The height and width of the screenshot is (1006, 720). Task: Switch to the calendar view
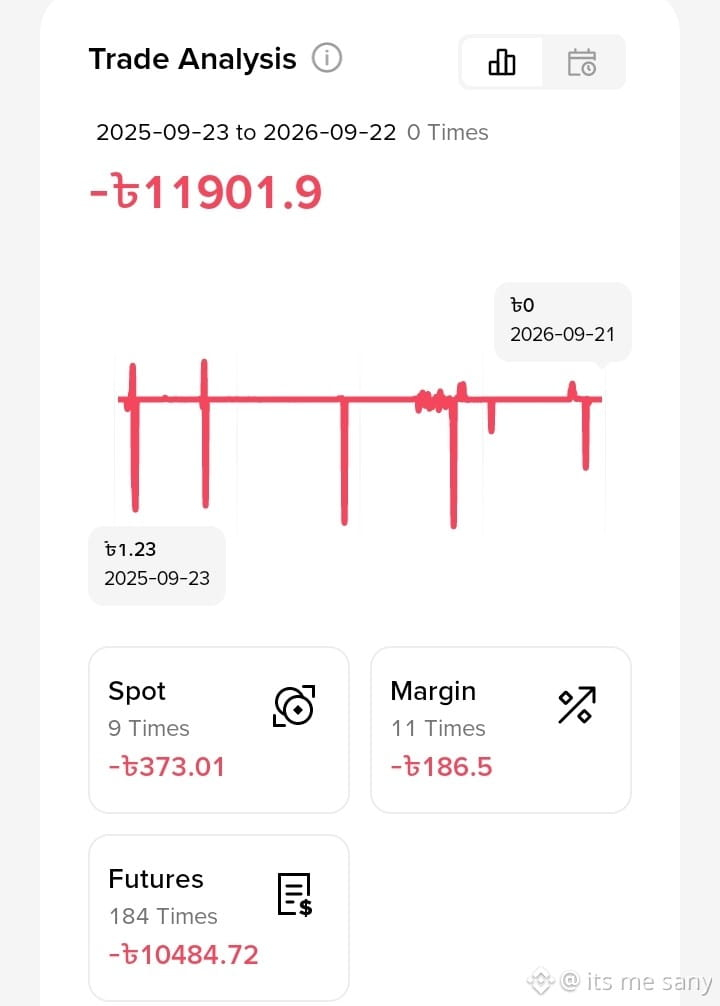coord(582,62)
